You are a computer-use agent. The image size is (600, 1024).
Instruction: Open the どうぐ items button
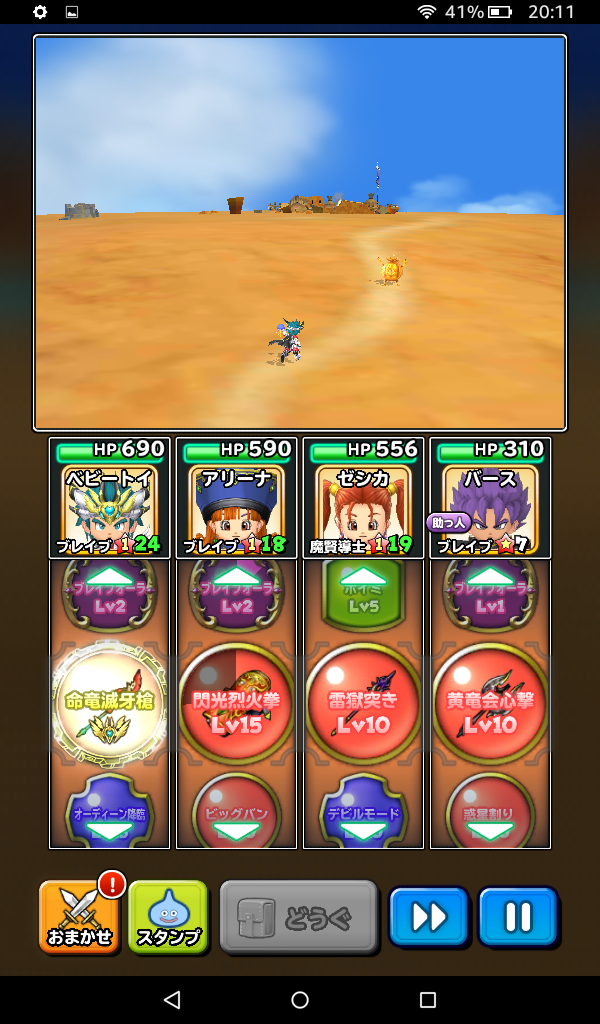[x=299, y=916]
